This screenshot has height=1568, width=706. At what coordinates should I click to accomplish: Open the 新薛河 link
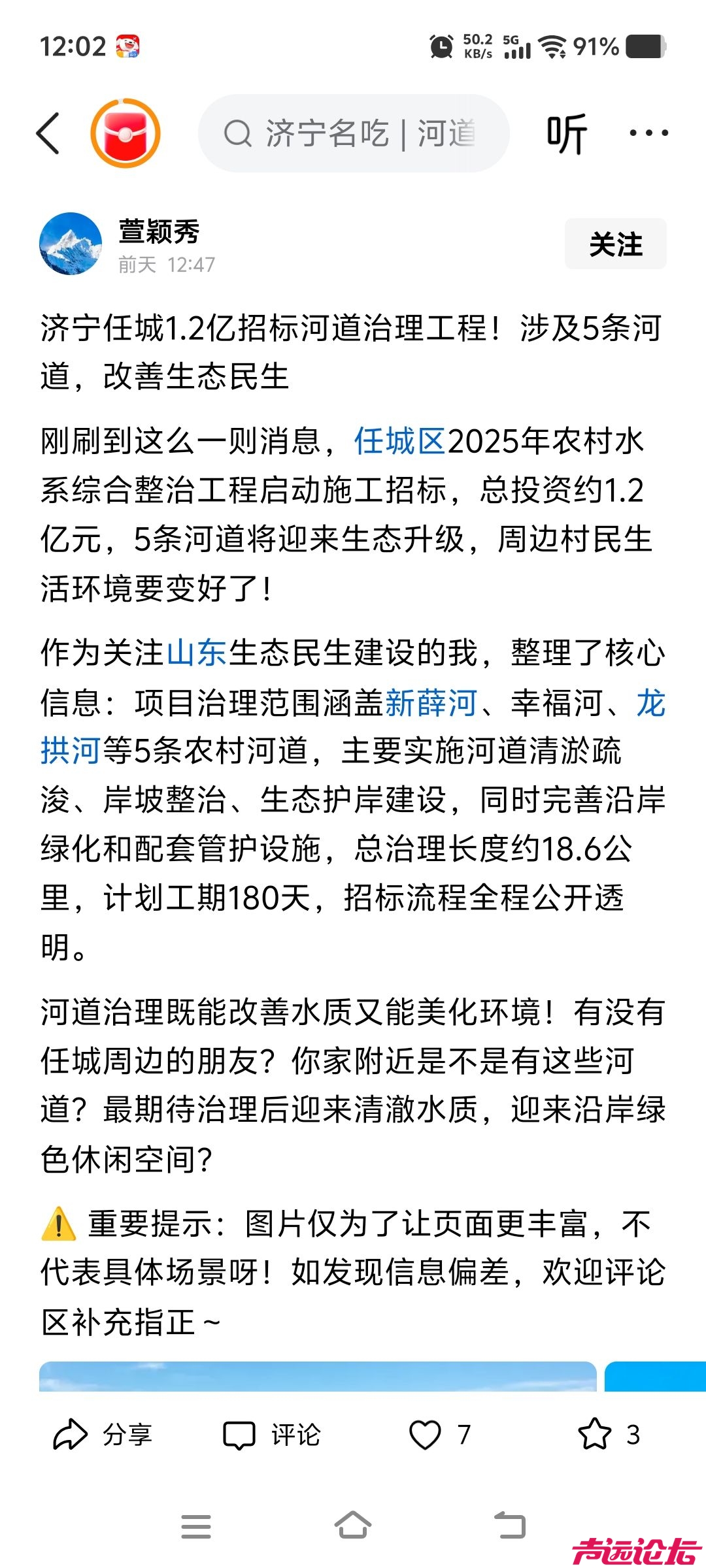point(431,702)
